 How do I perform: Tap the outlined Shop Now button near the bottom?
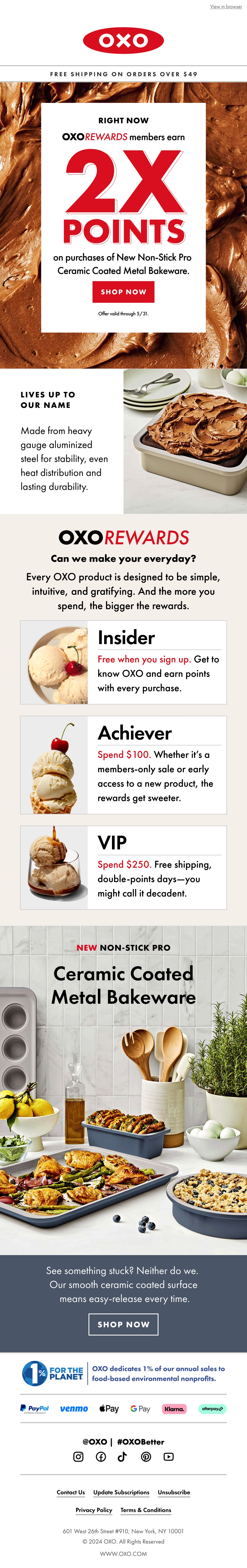click(x=123, y=1324)
